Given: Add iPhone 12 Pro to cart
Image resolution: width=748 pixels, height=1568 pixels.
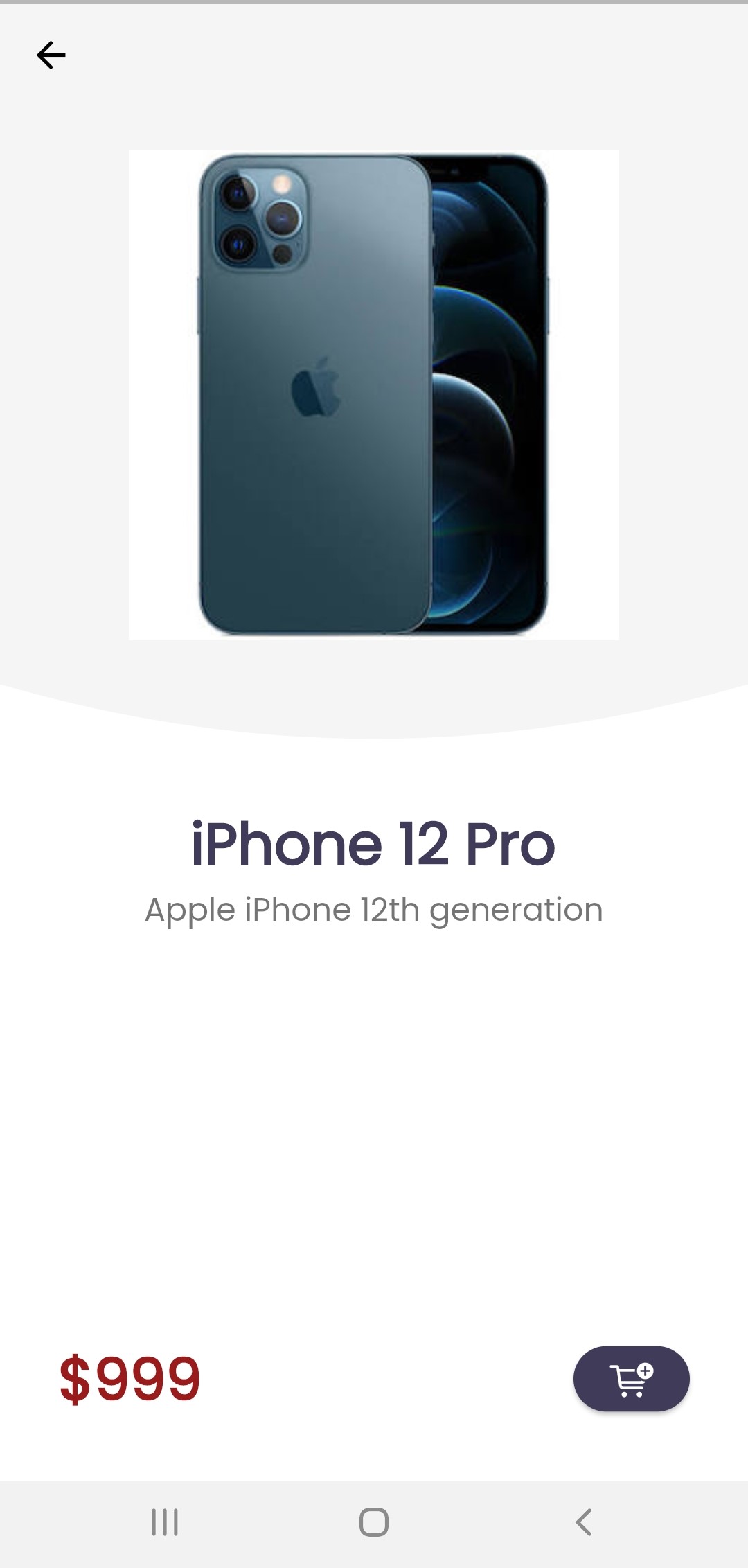Looking at the screenshot, I should pyautogui.click(x=631, y=1378).
